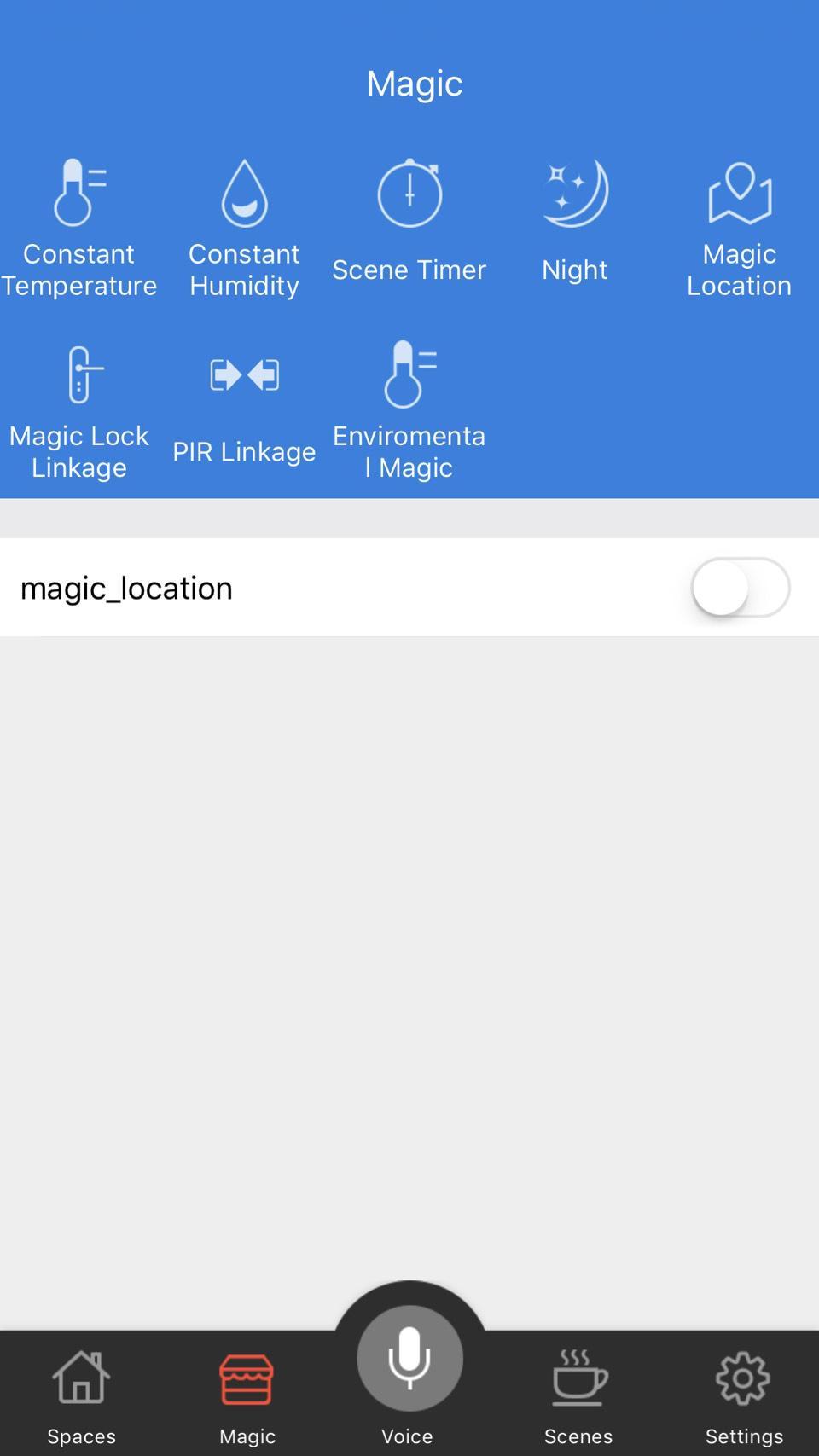Screen dimensions: 819x1456
Task: Select Enviromental Magic
Action: [409, 409]
